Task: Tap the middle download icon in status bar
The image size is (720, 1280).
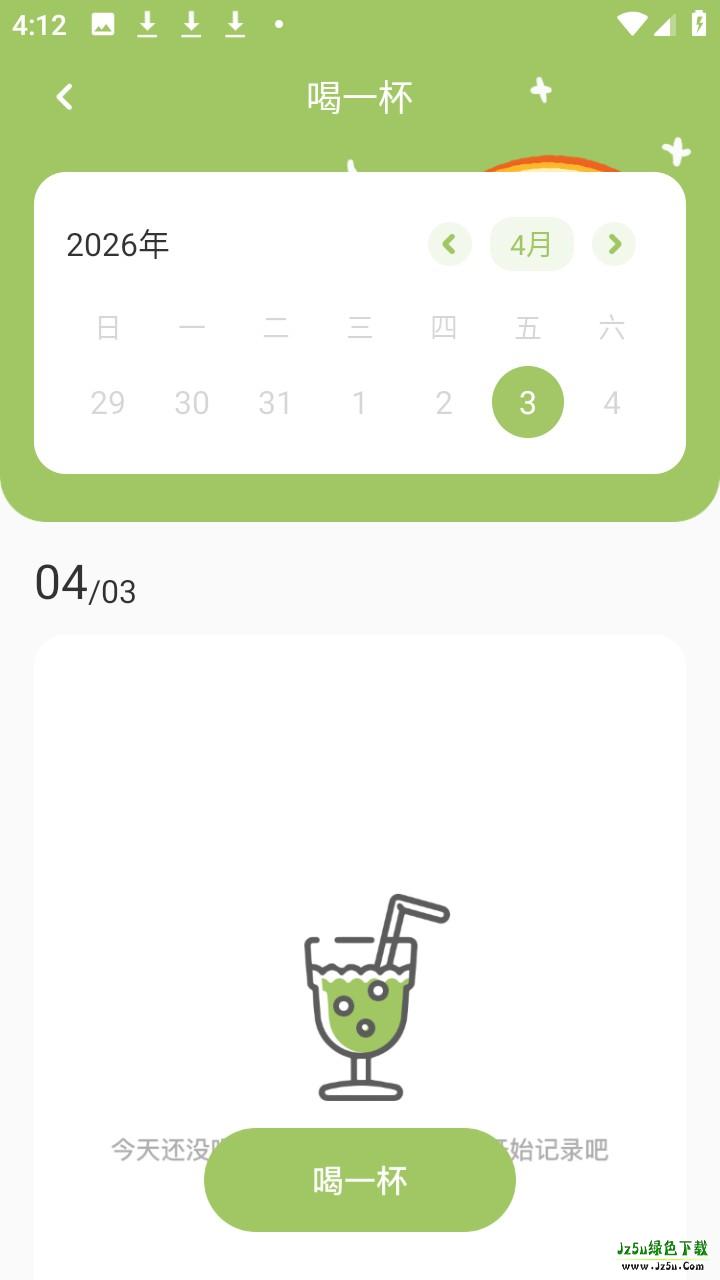Action: click(190, 24)
